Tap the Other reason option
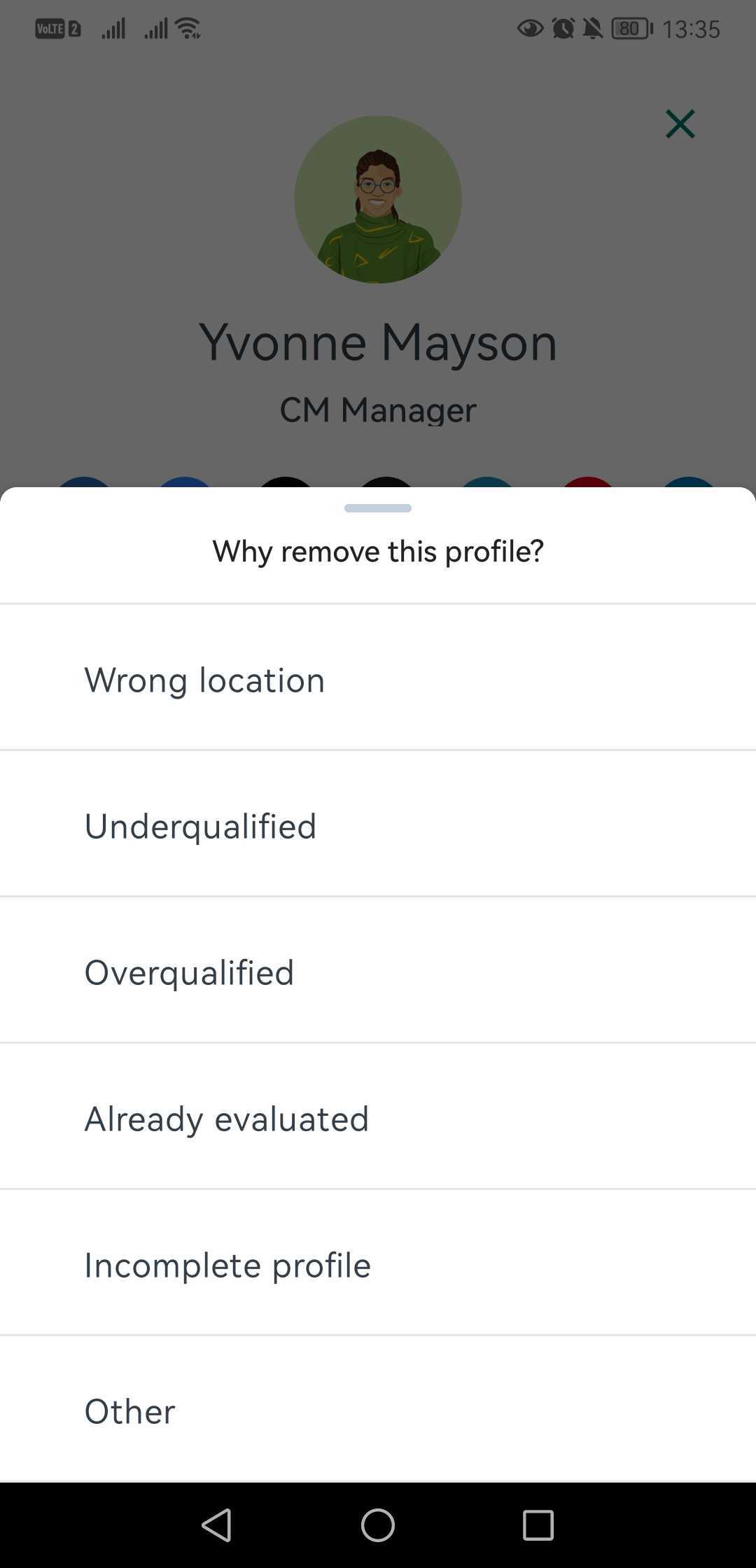Image resolution: width=756 pixels, height=1568 pixels. tap(378, 1408)
